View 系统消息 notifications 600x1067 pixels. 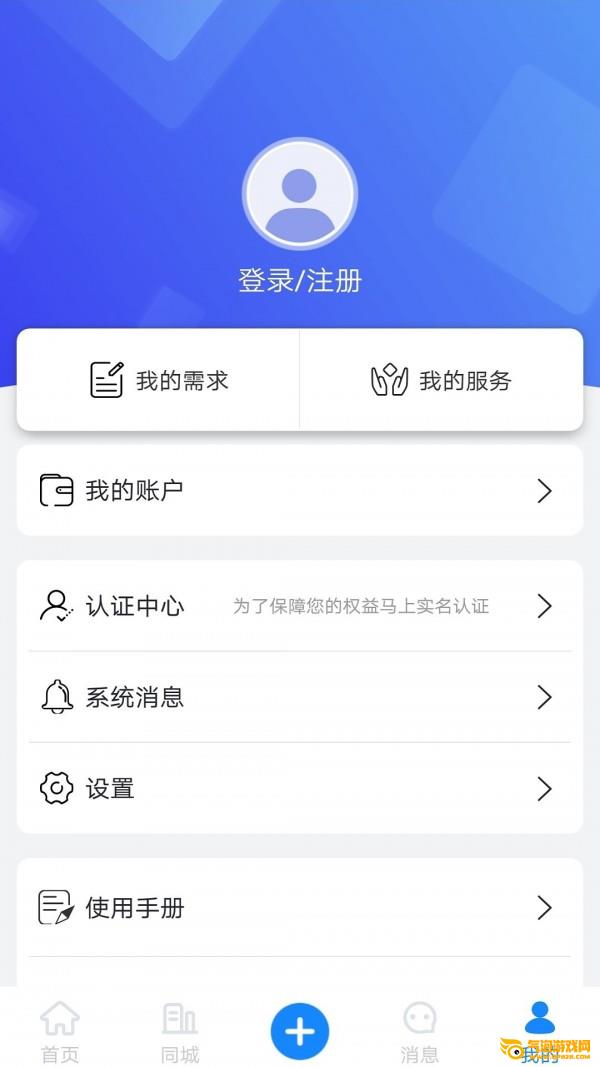(300, 697)
